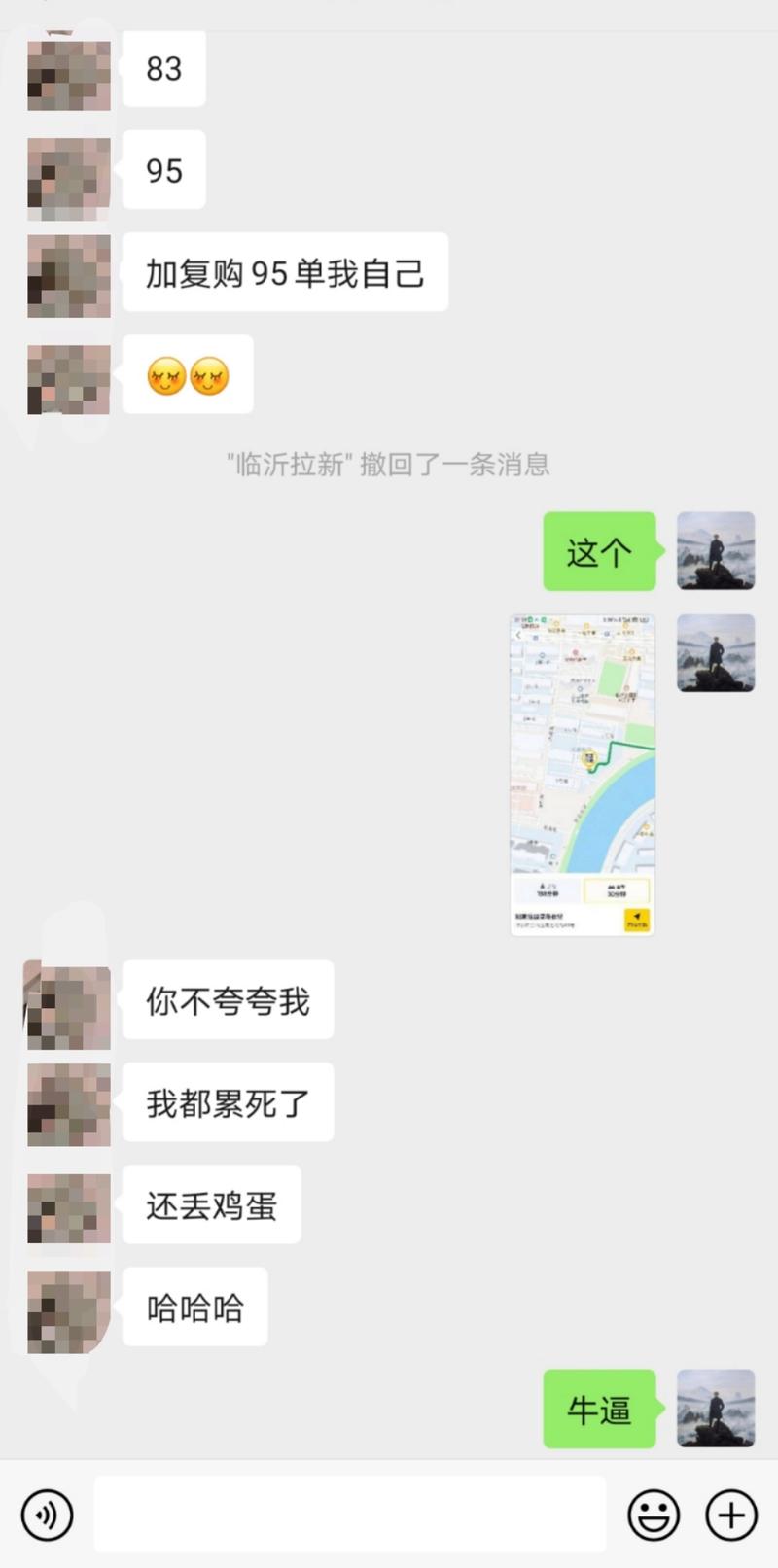The image size is (778, 1568).
Task: Tap the 加复购 95 单我自己 message
Action: click(x=285, y=273)
